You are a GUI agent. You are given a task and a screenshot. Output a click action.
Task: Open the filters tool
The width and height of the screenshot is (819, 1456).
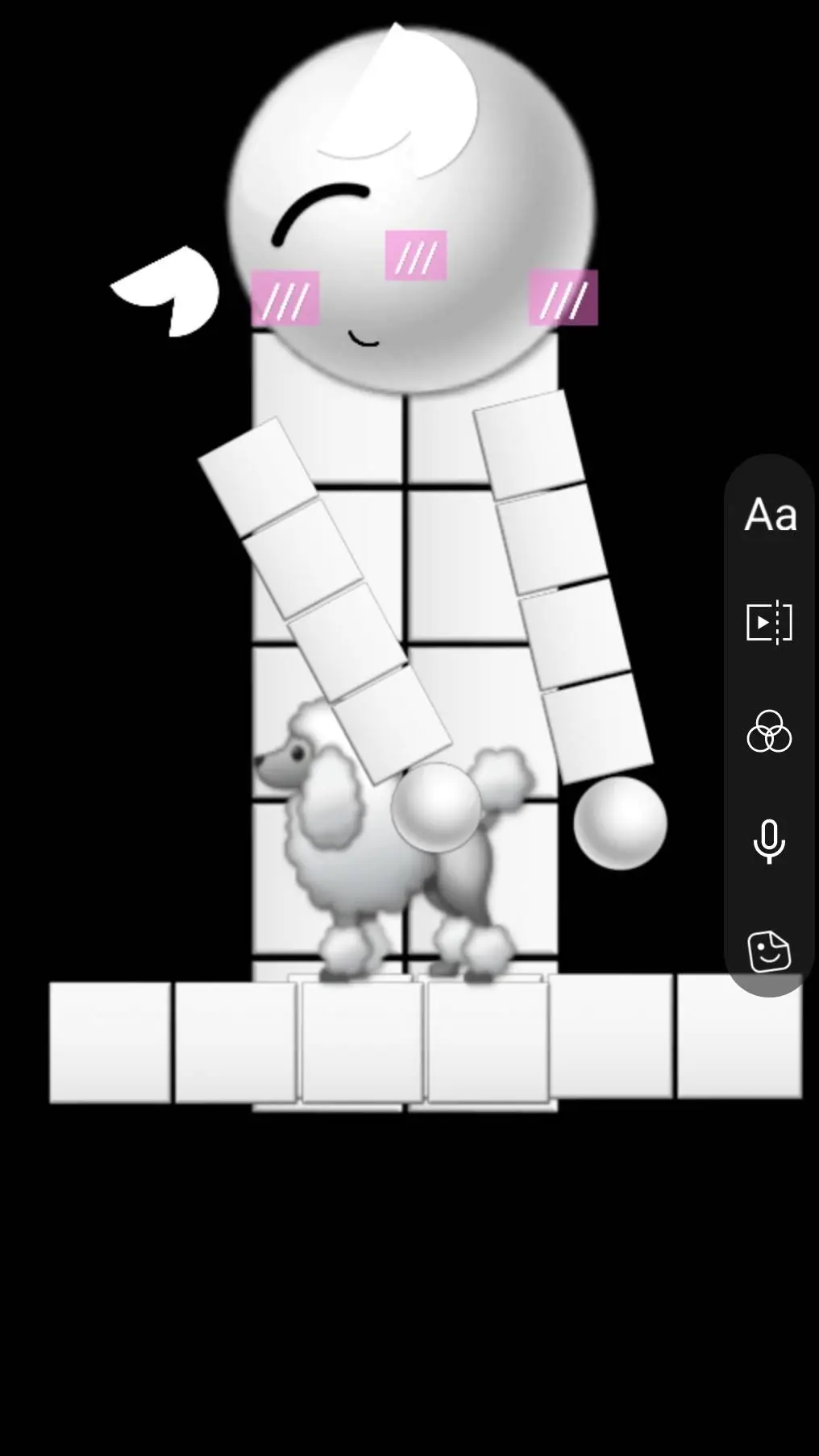click(x=769, y=732)
